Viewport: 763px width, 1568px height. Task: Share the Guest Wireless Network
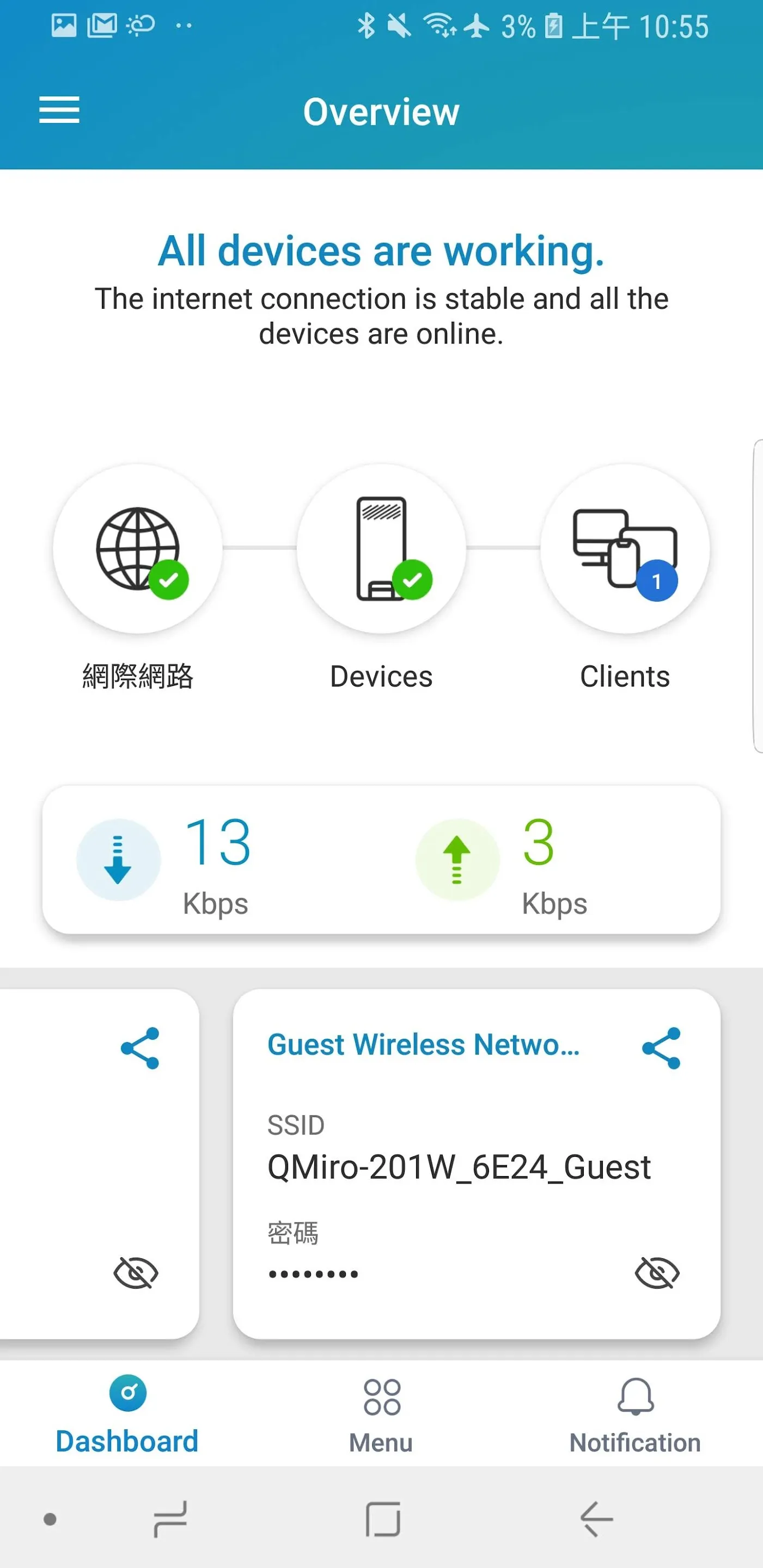[x=661, y=1048]
